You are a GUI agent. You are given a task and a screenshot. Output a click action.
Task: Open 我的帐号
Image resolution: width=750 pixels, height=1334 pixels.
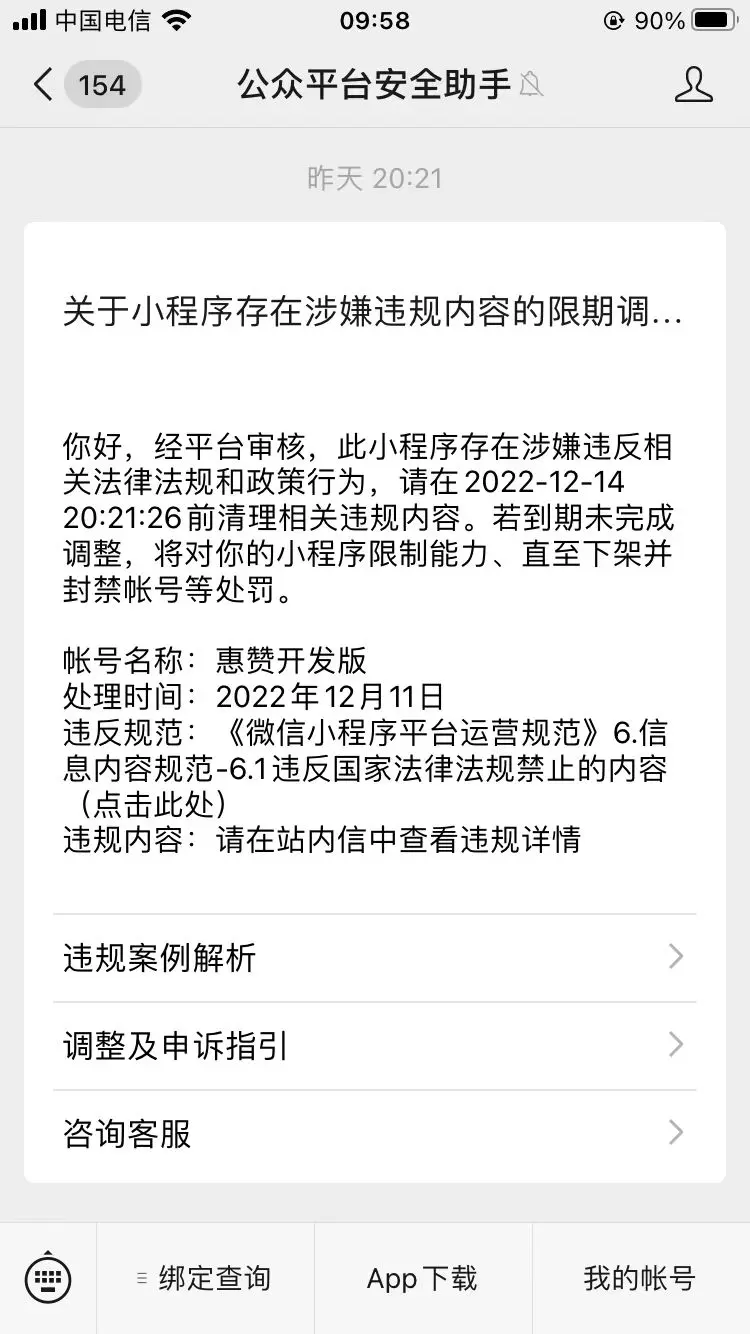tap(640, 1278)
